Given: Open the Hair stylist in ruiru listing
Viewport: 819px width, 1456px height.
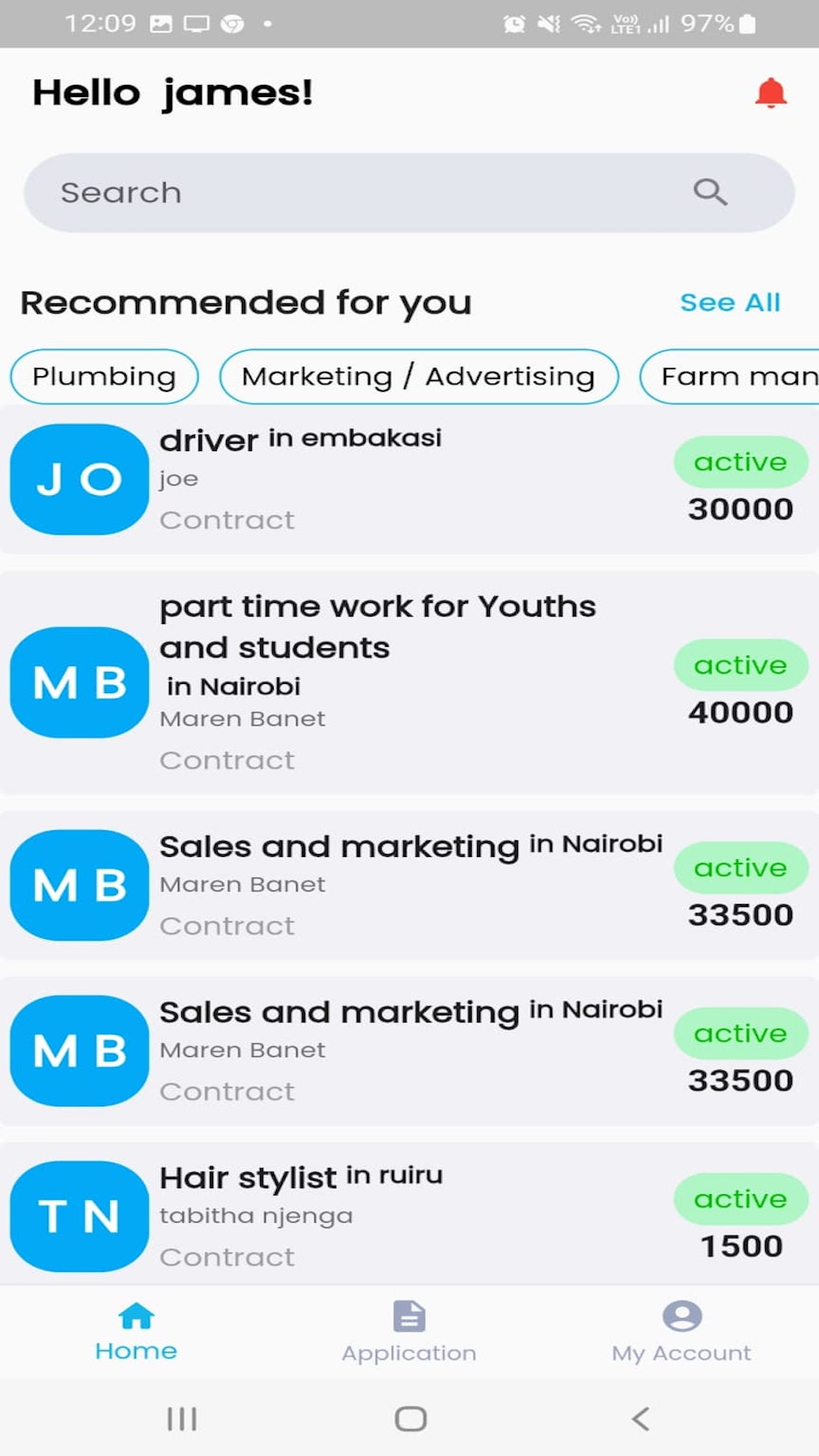Looking at the screenshot, I should pyautogui.click(x=409, y=1213).
